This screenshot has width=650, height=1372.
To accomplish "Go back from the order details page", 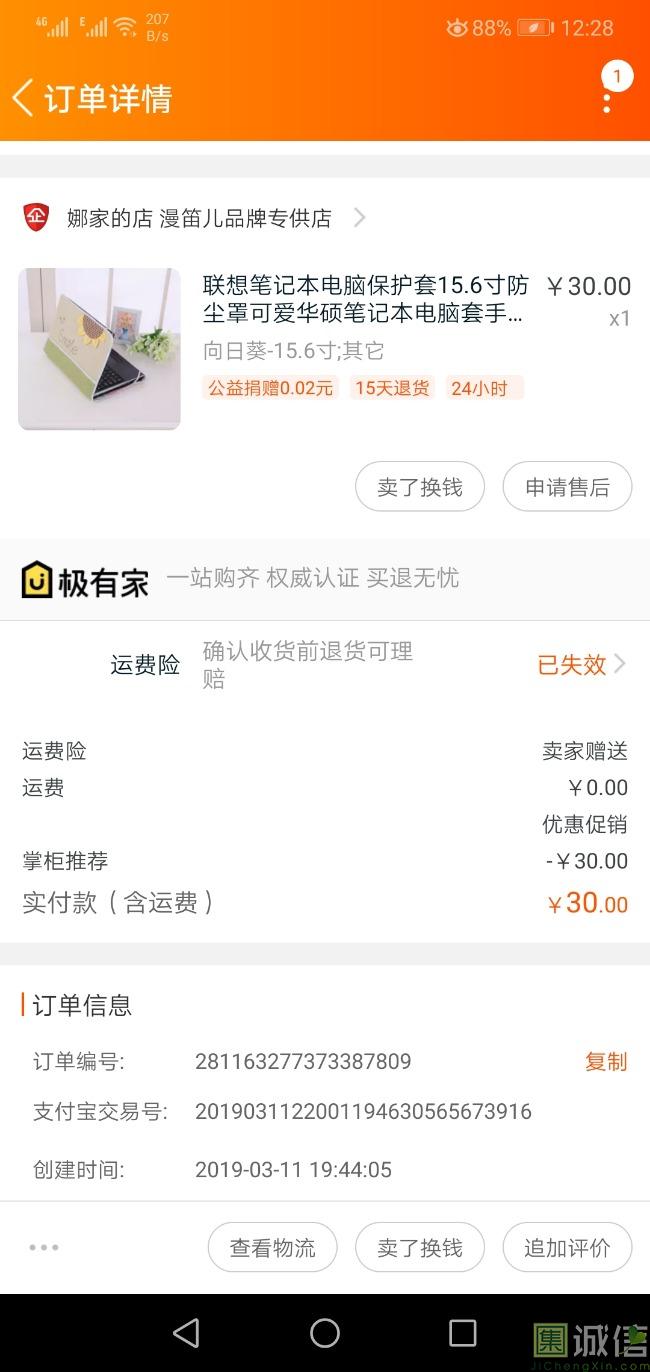I will 24,98.
